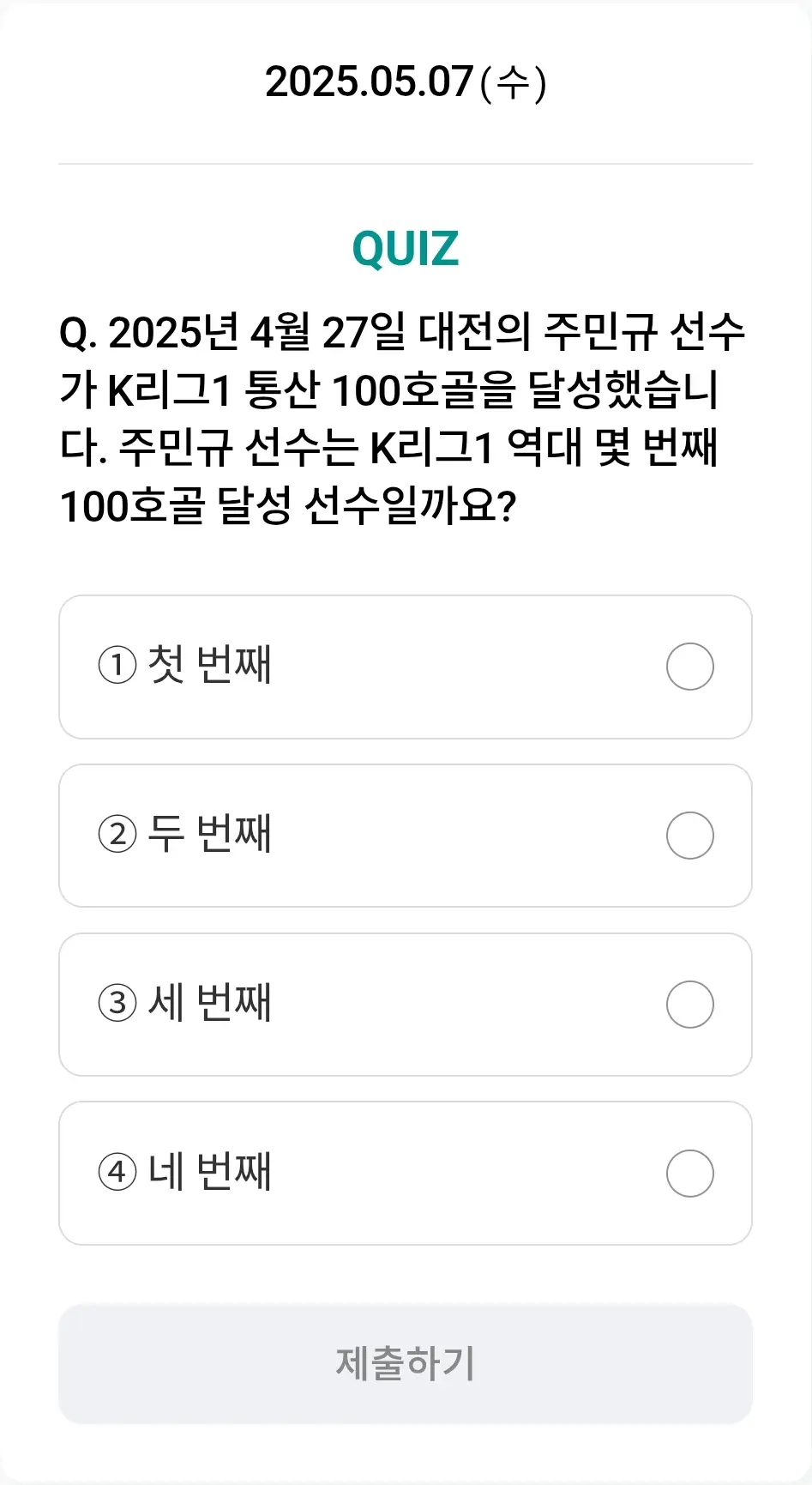The image size is (812, 1485).
Task: Mark the third answer choice circle
Action: (x=689, y=1004)
